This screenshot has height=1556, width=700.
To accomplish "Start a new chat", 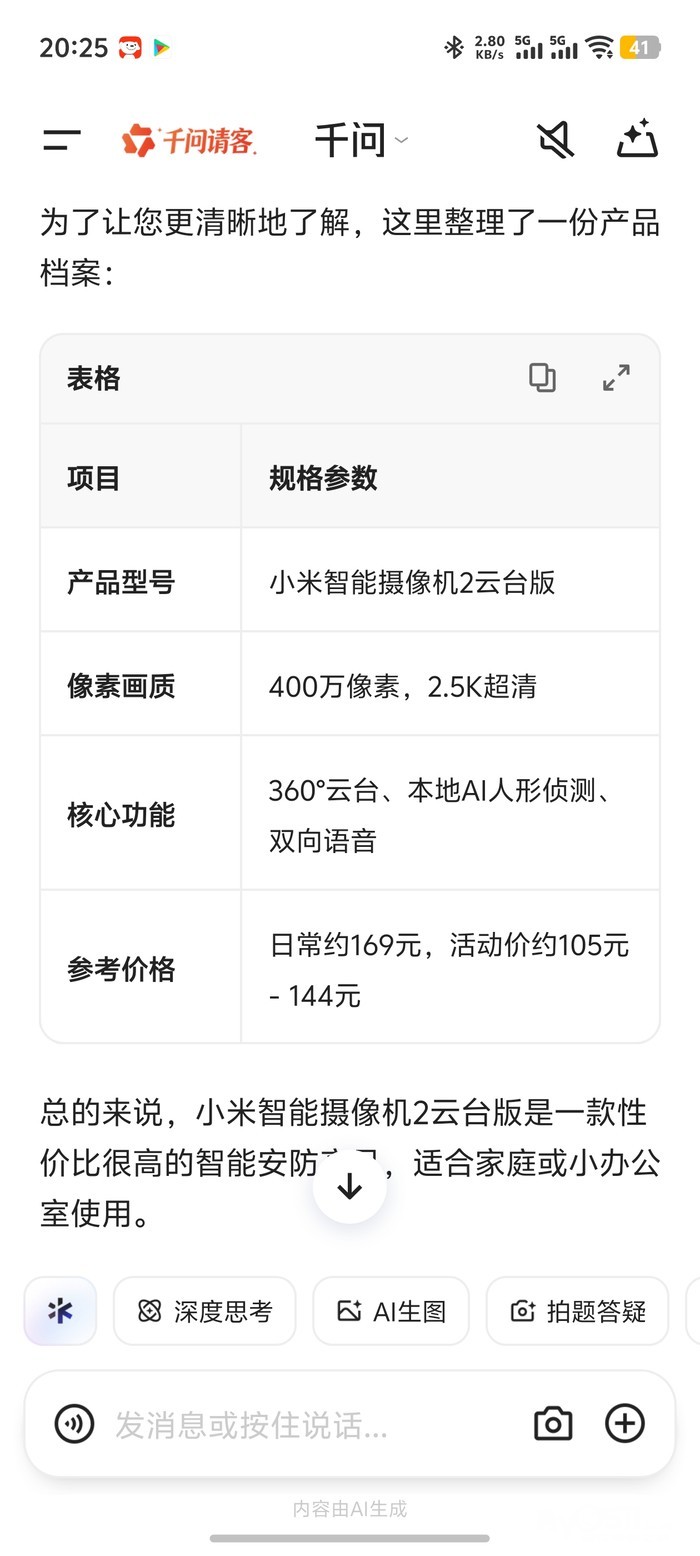I will click(x=637, y=141).
